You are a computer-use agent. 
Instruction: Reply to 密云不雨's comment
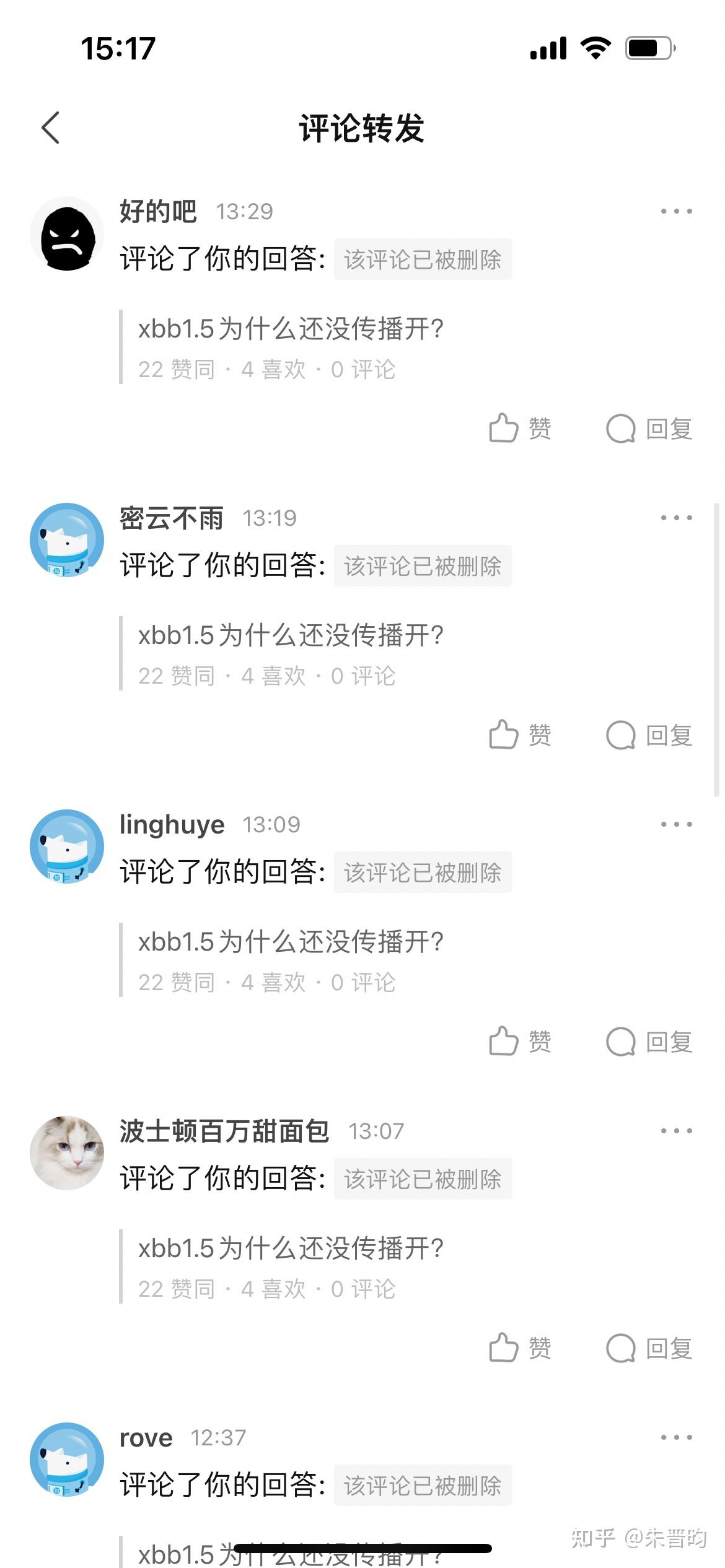pyautogui.click(x=649, y=735)
